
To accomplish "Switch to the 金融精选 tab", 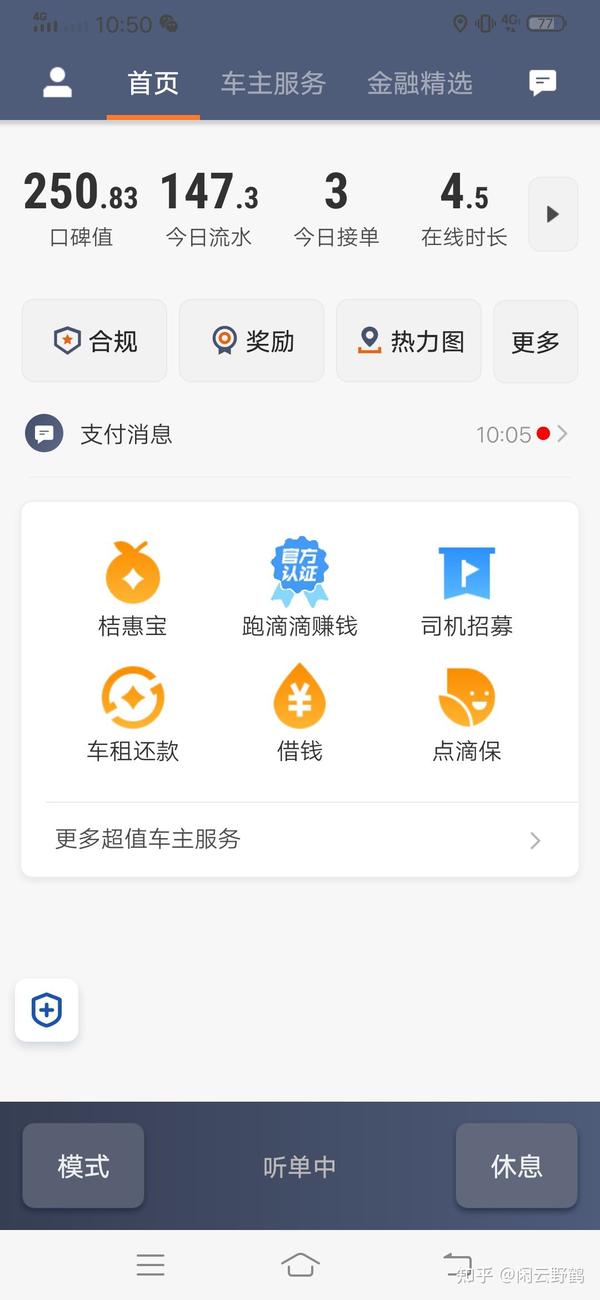I will 419,83.
